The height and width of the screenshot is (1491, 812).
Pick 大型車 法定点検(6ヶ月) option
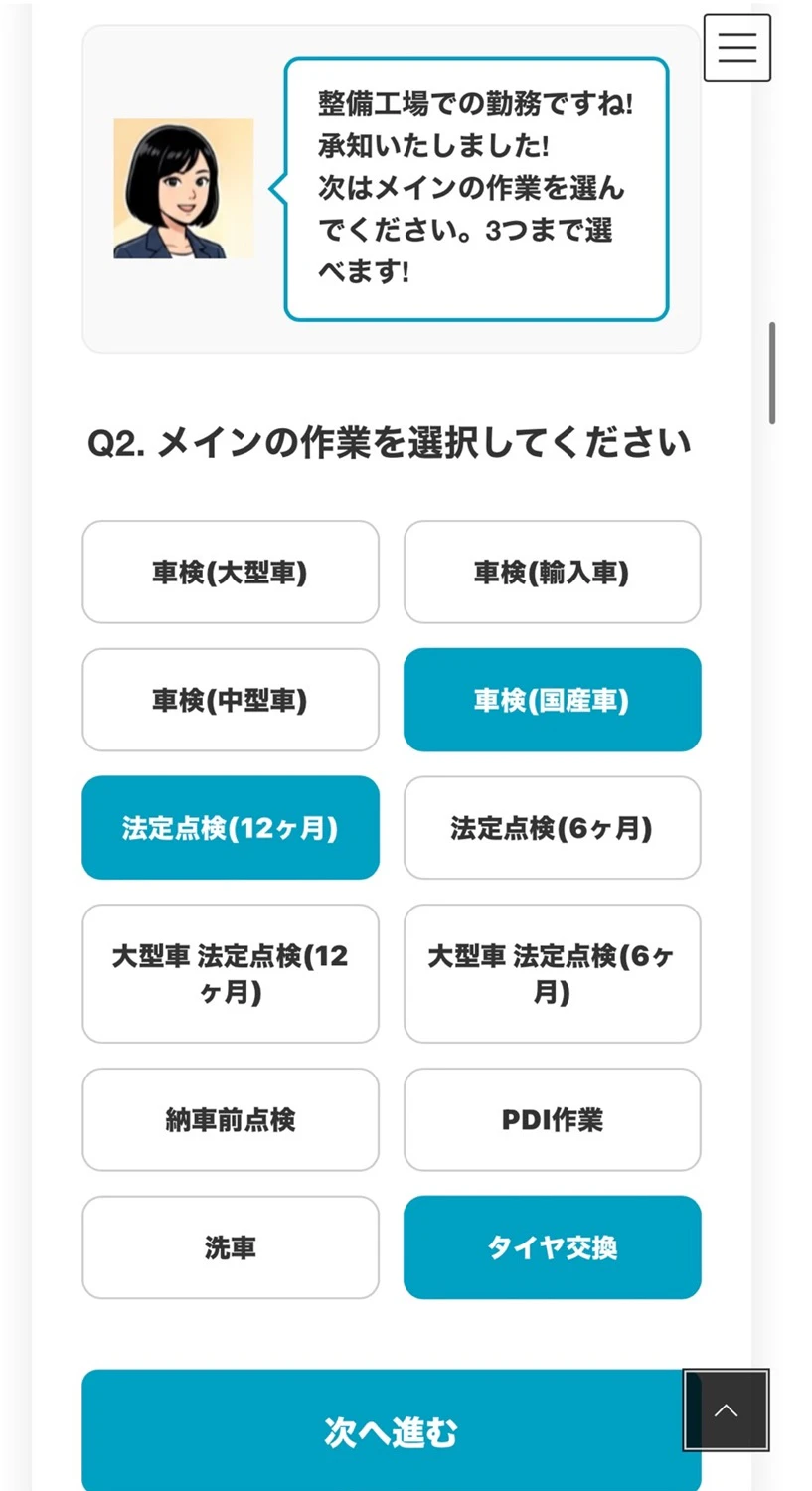(x=552, y=973)
